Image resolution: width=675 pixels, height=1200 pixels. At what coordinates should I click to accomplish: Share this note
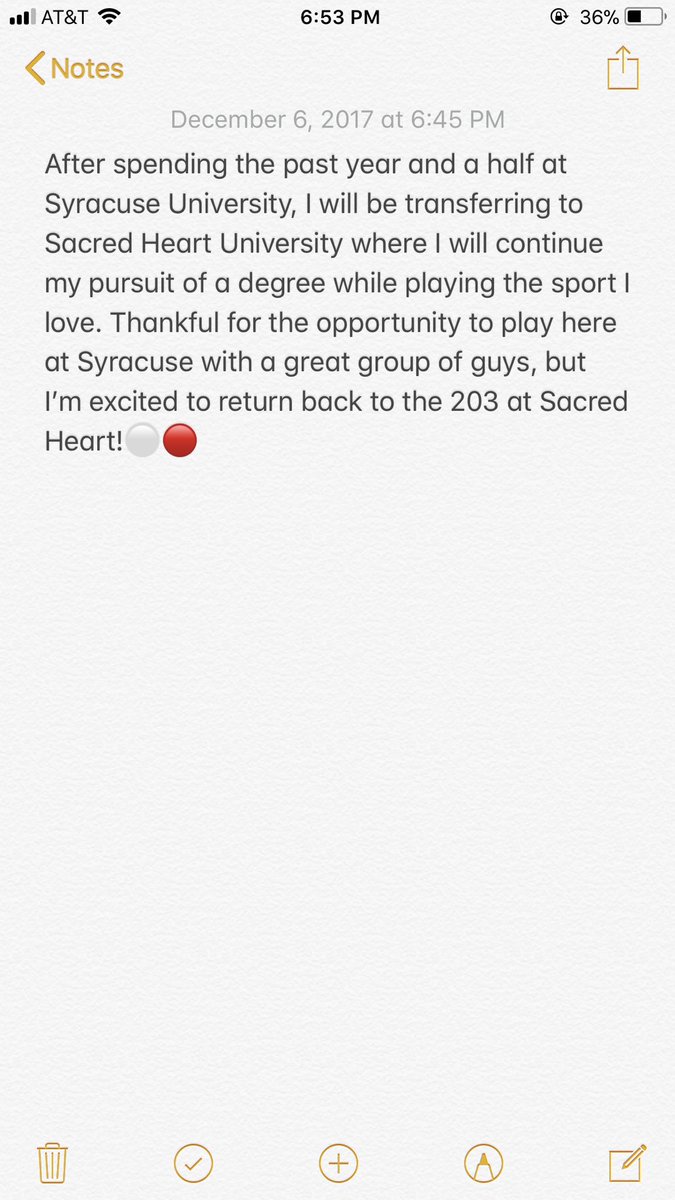point(622,69)
